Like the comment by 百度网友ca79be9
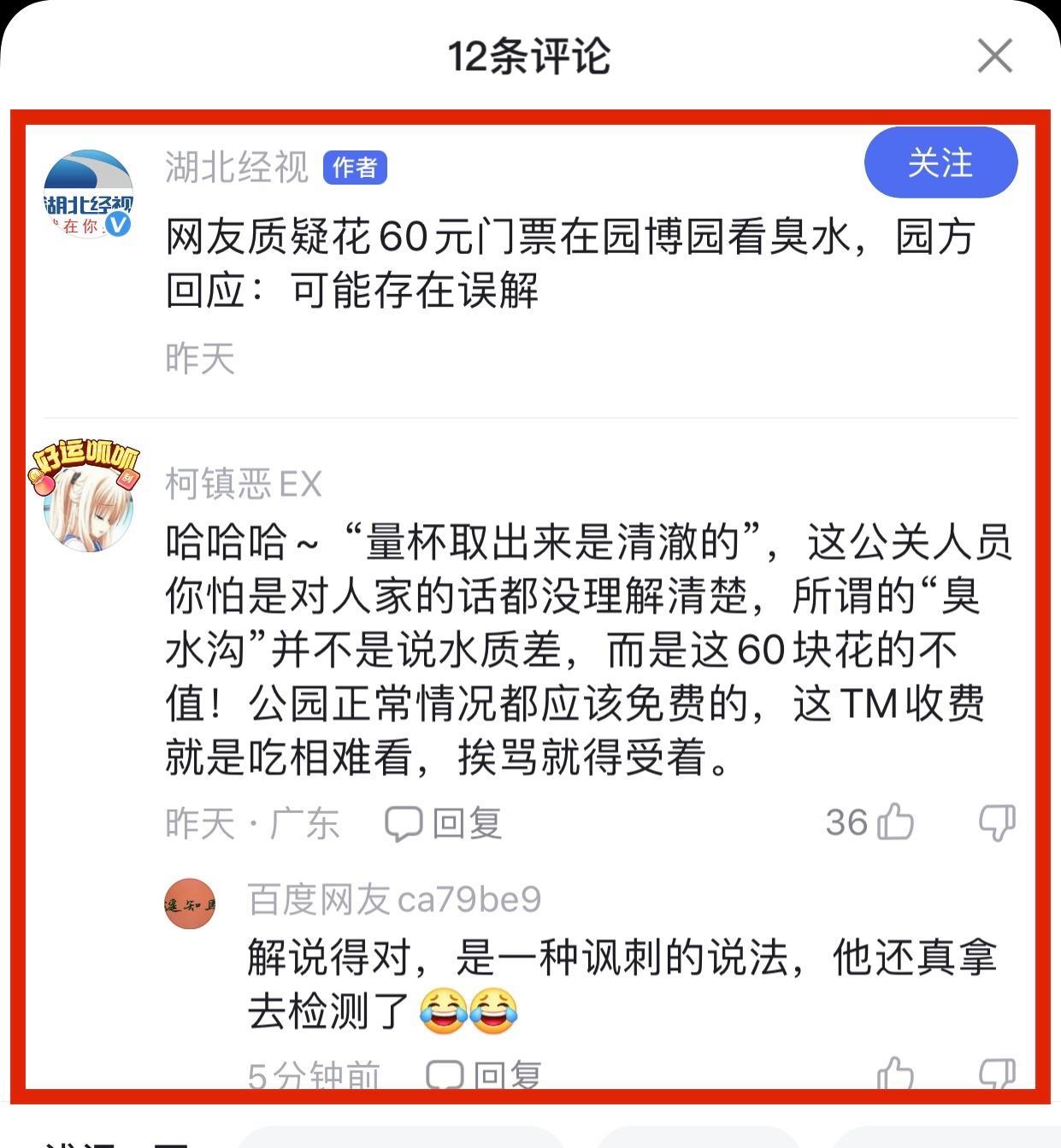The image size is (1061, 1148). point(895,1073)
